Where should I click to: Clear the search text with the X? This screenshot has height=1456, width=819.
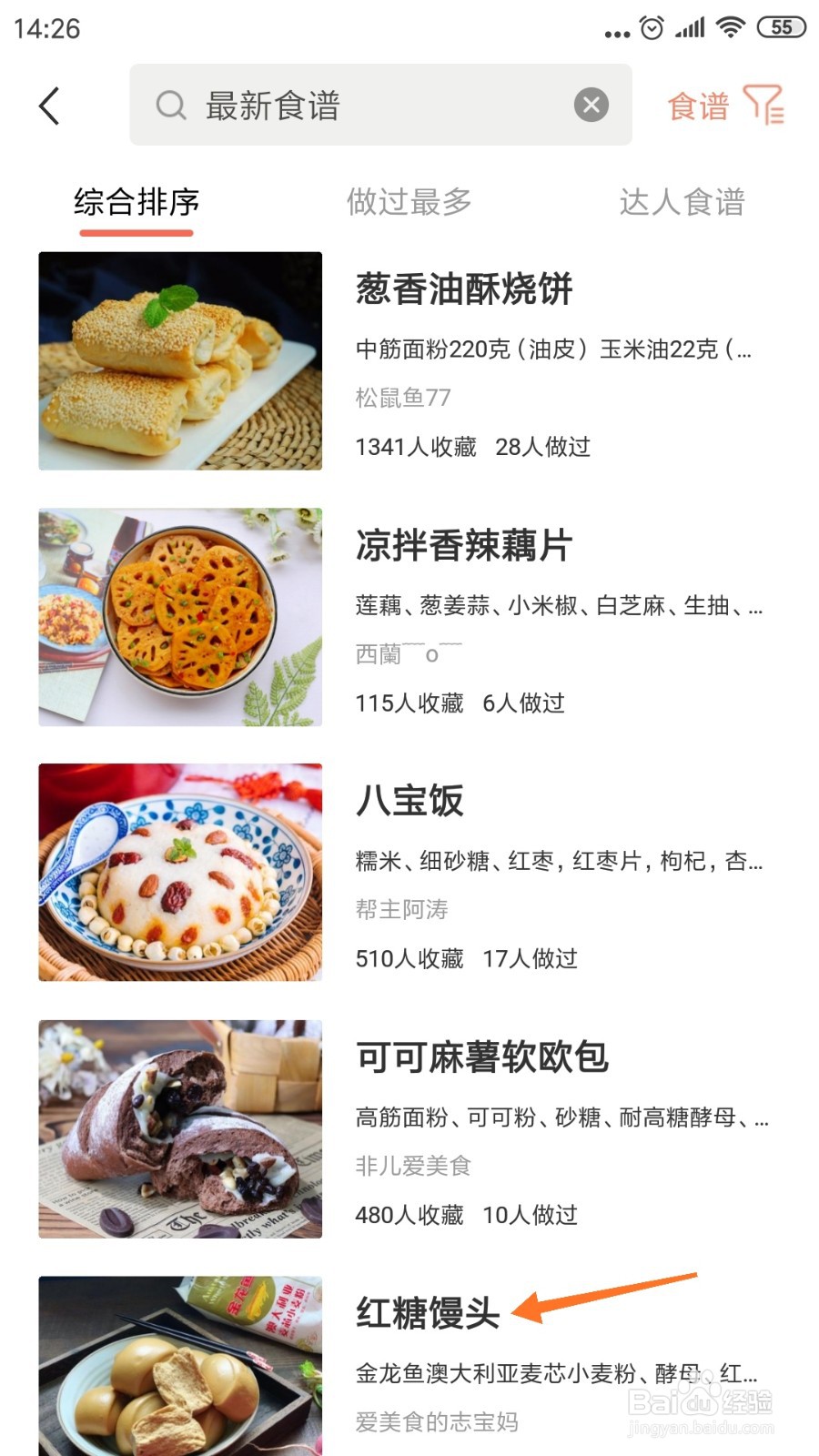coord(591,105)
